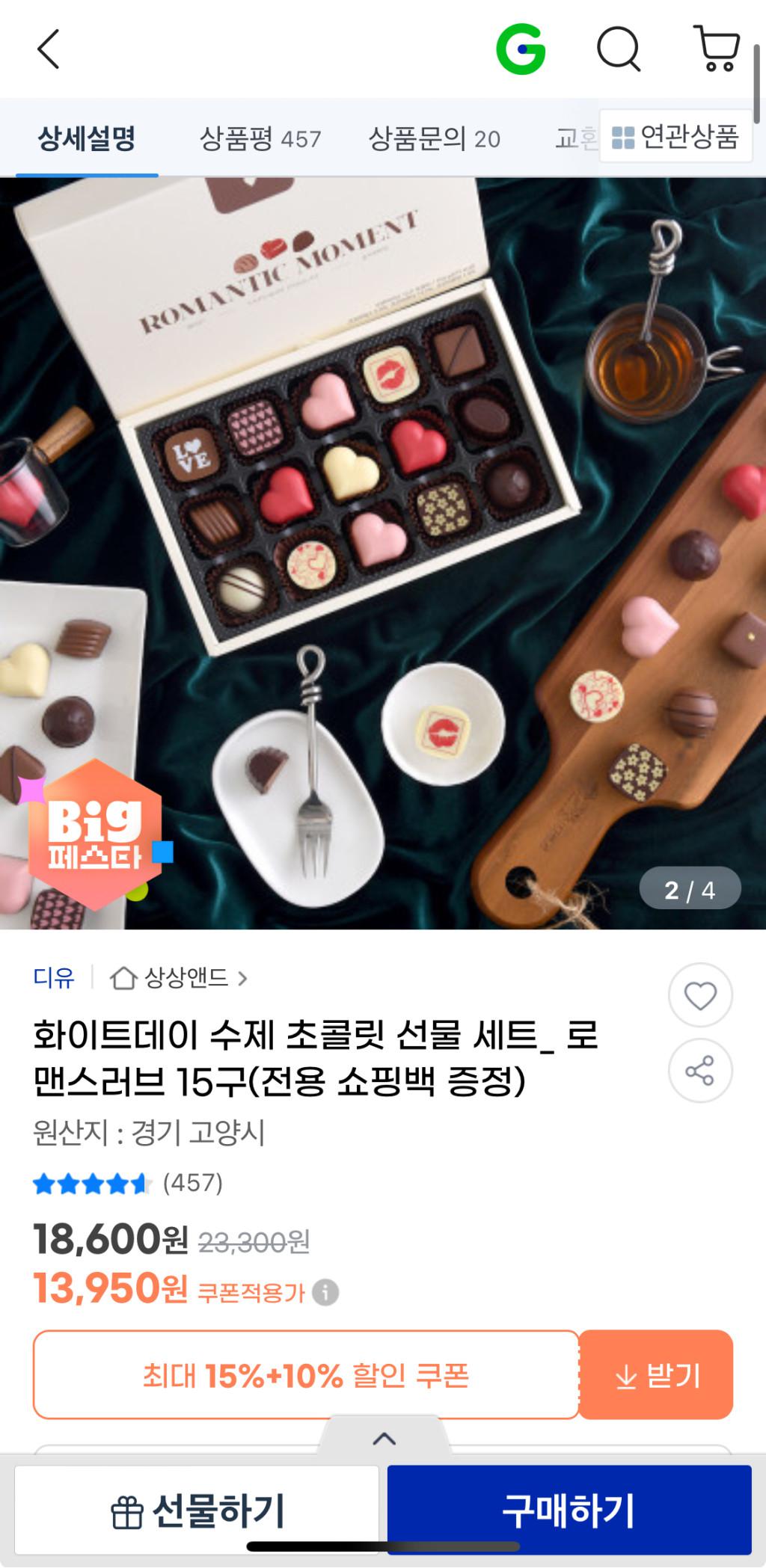766x1568 pixels.
Task: Open the 디유 brand link
Action: pyautogui.click(x=54, y=977)
